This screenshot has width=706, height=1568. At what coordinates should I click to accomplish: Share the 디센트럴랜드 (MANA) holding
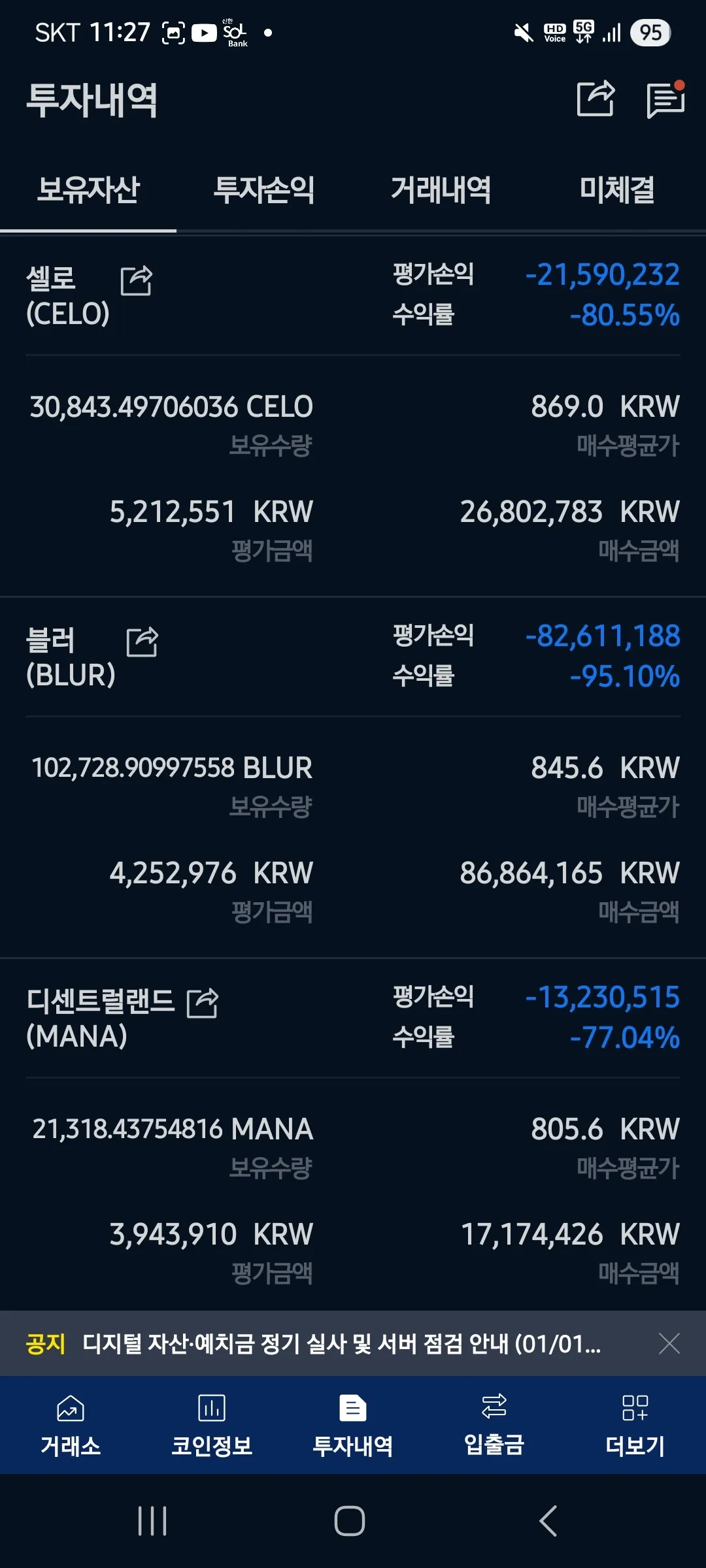pyautogui.click(x=203, y=1003)
